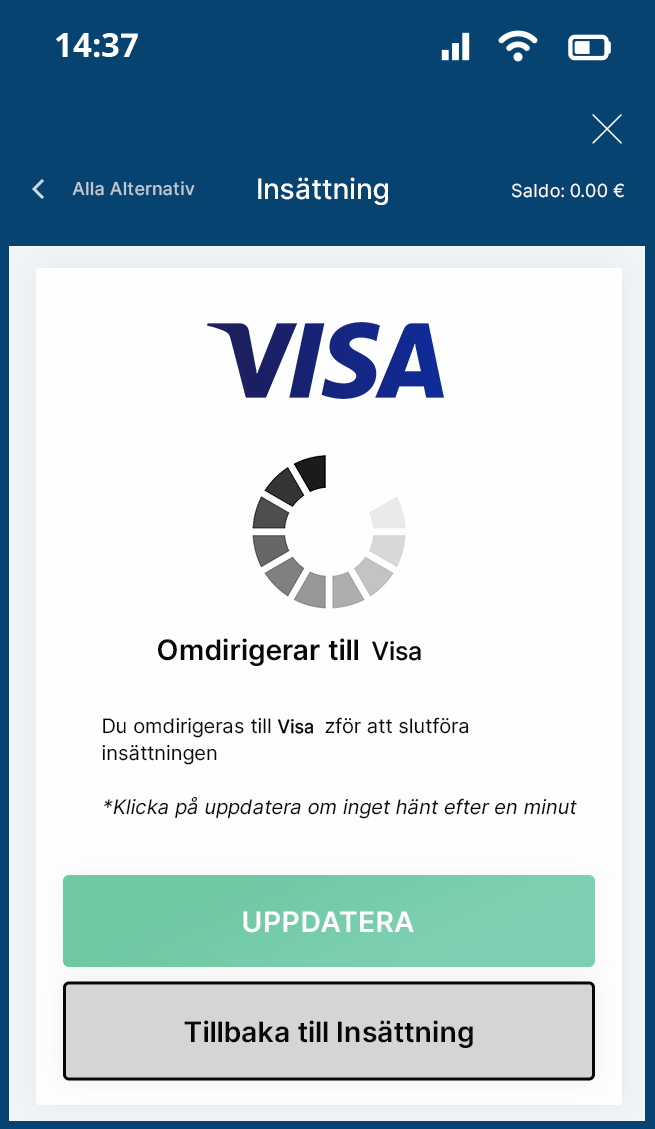Select Tillbaka till Insättning
The height and width of the screenshot is (1129, 655).
329,1031
